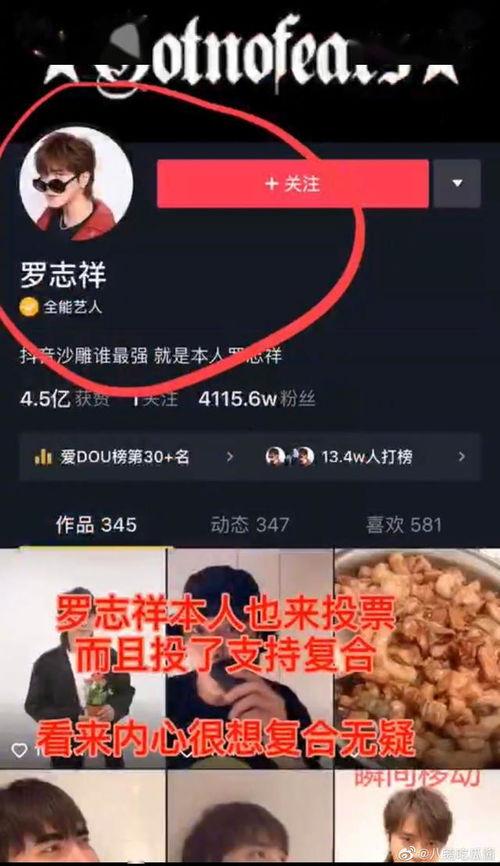Screen dimensions: 500x866
Task: Switch to the 动态 347 tab
Action: click(x=249, y=525)
